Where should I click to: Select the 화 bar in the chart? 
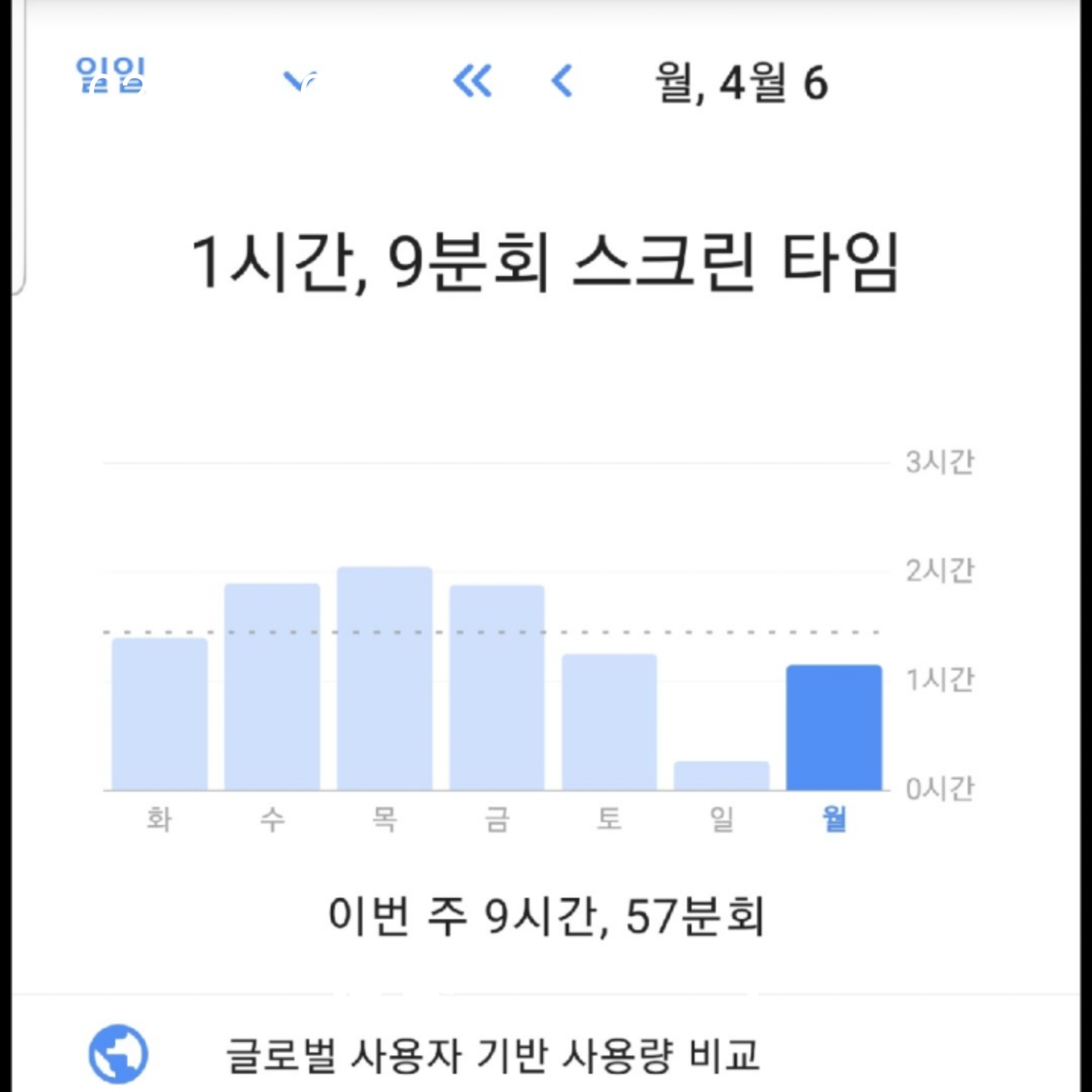[160, 714]
